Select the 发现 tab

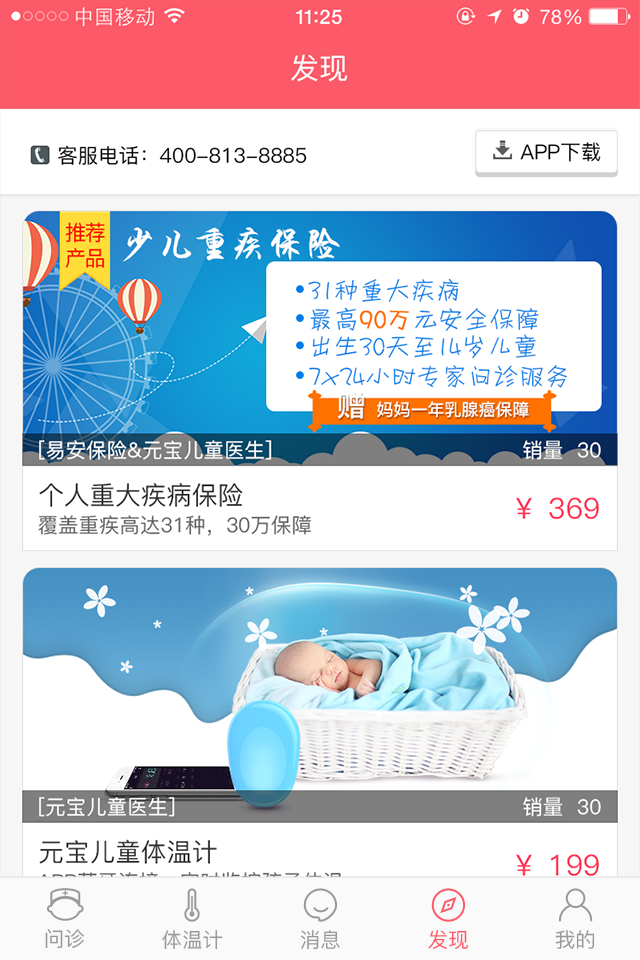pyautogui.click(x=448, y=918)
